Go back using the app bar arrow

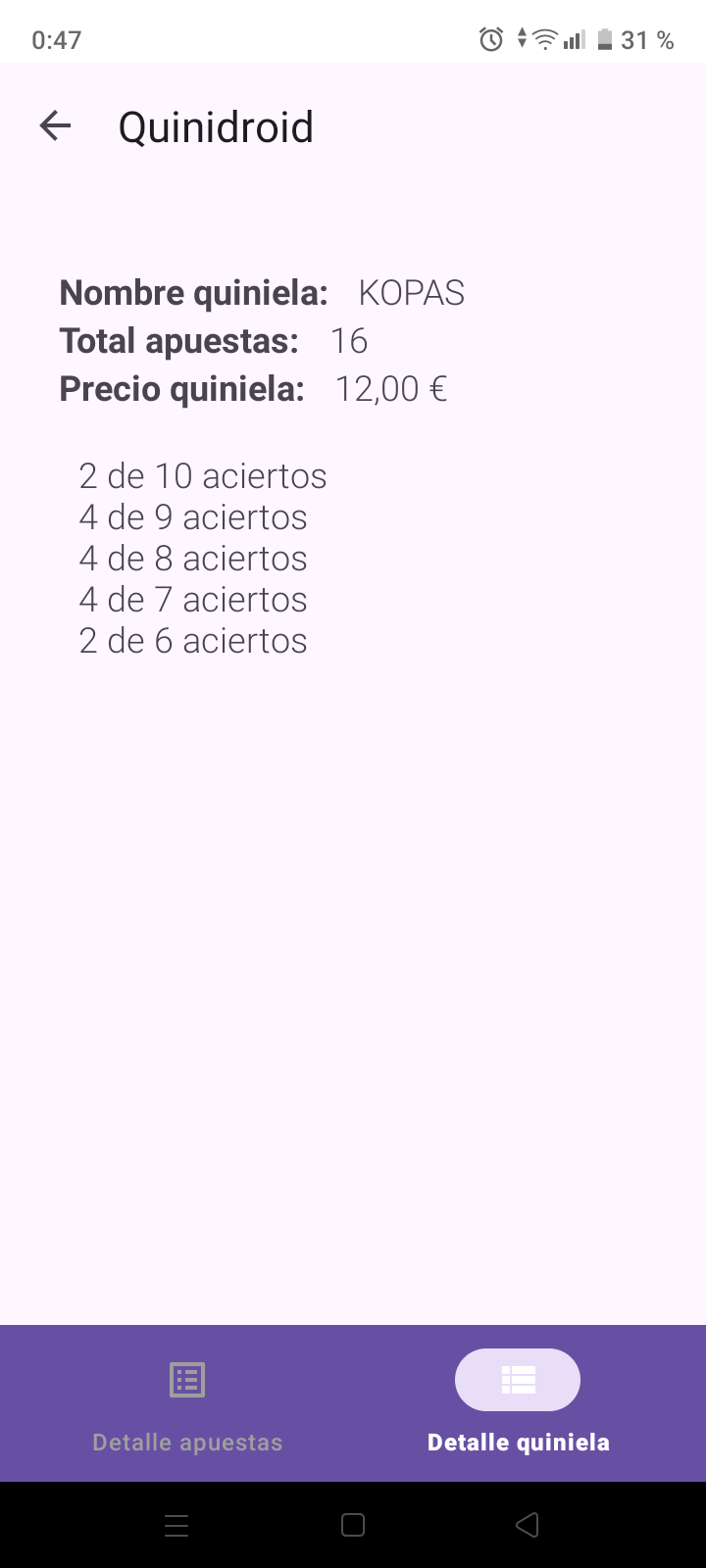[56, 126]
